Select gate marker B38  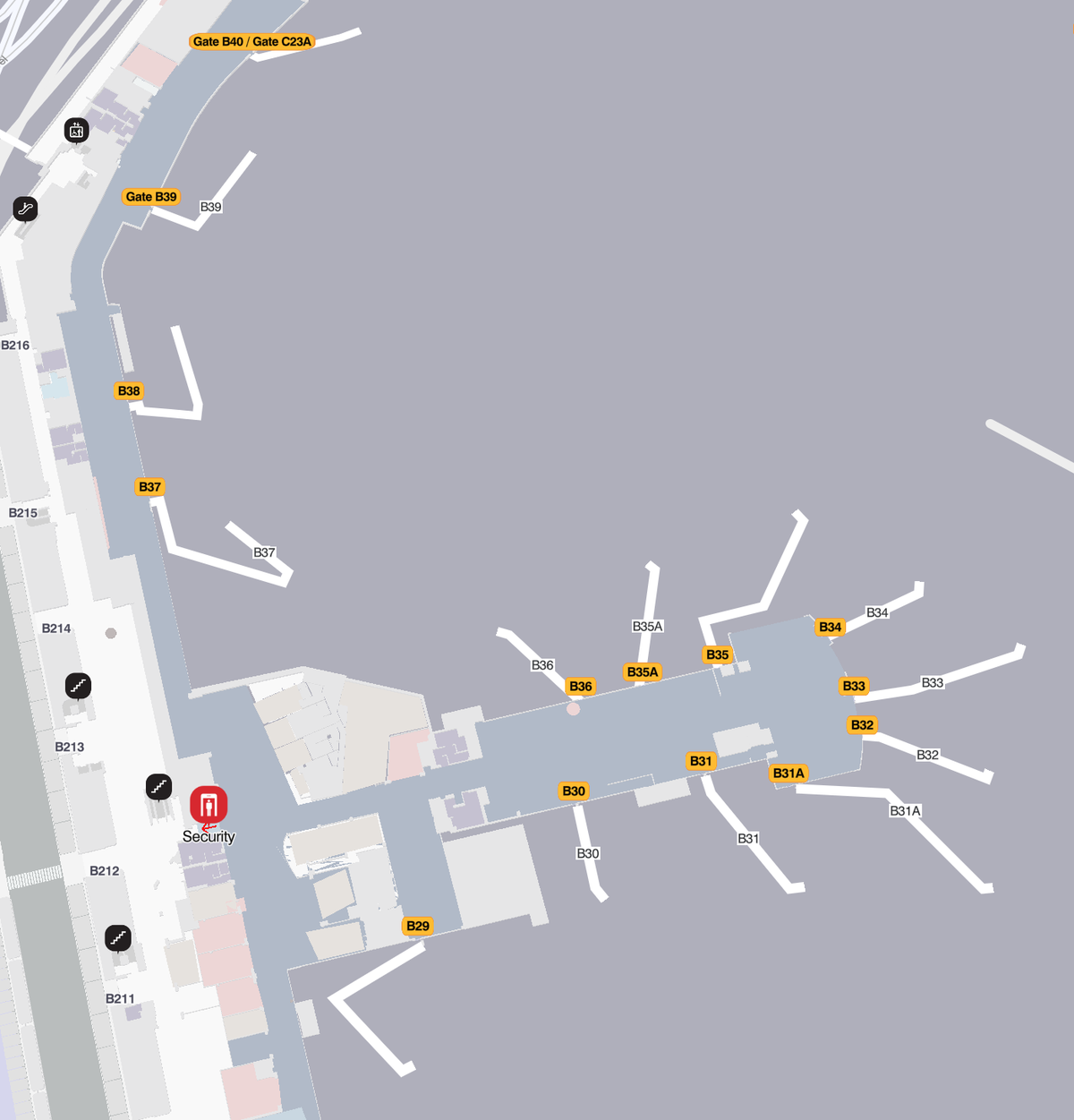[x=129, y=391]
